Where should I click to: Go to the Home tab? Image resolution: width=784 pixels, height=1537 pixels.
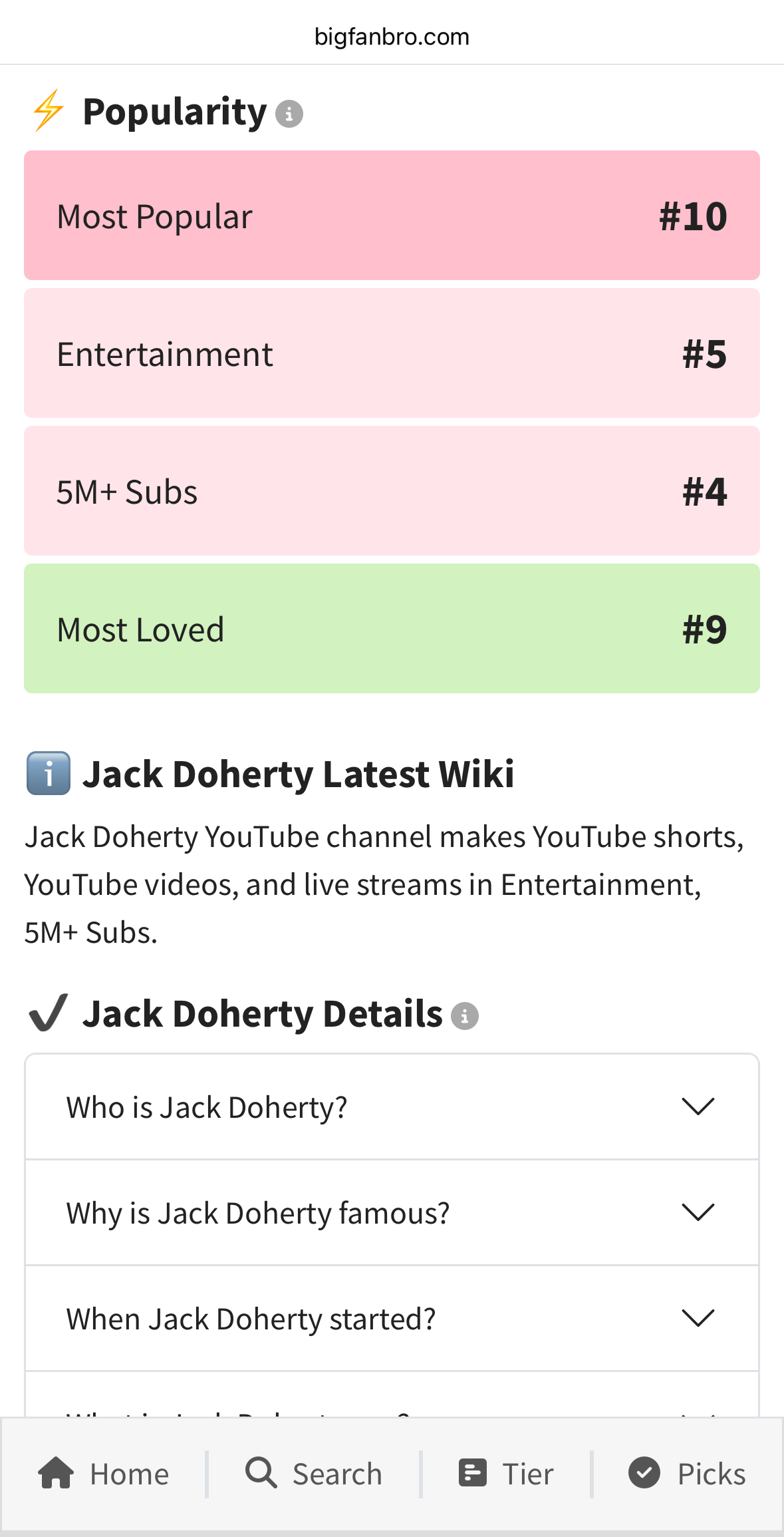click(x=104, y=1474)
